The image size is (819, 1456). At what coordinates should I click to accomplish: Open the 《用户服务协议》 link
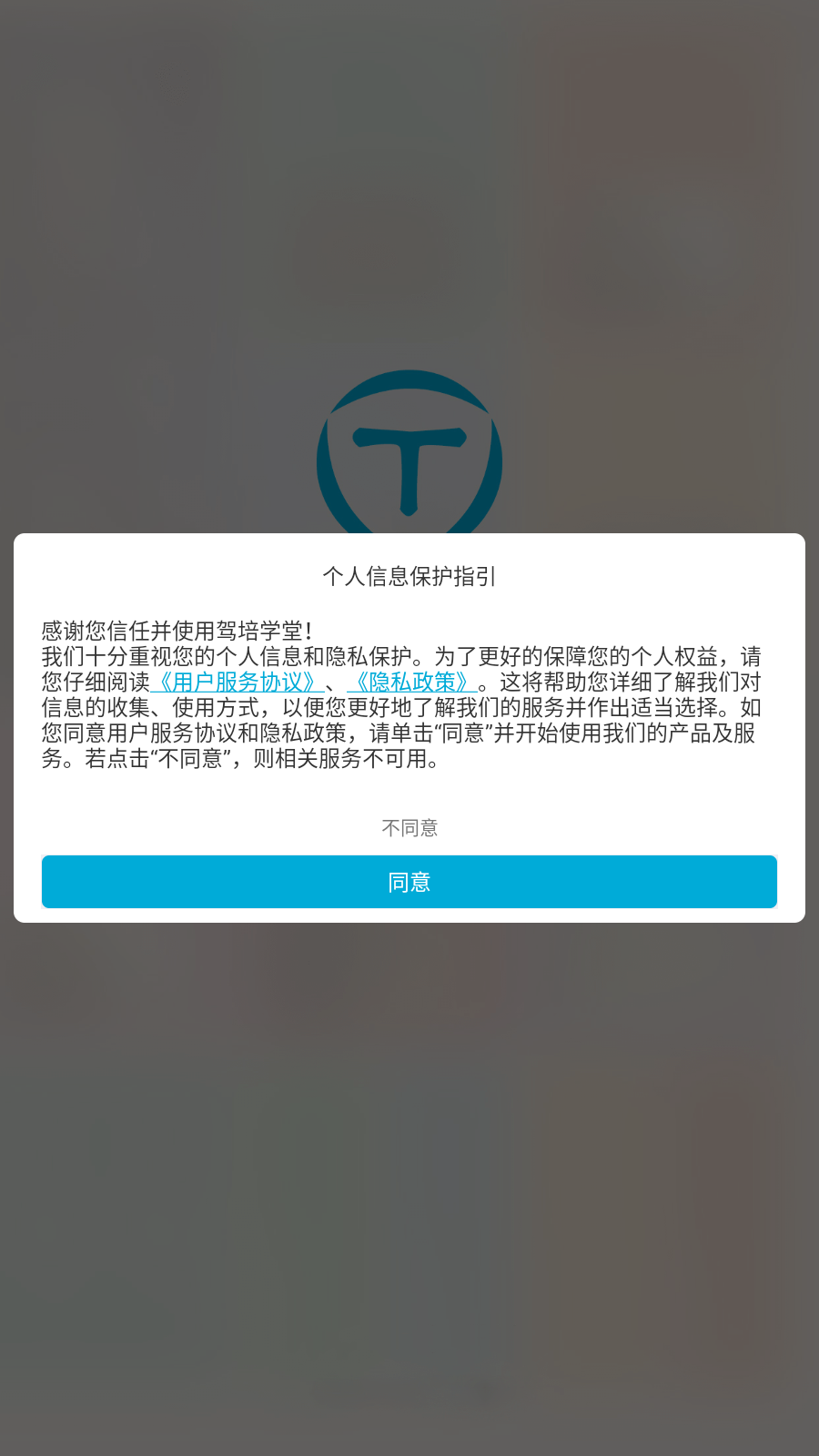coord(237,682)
